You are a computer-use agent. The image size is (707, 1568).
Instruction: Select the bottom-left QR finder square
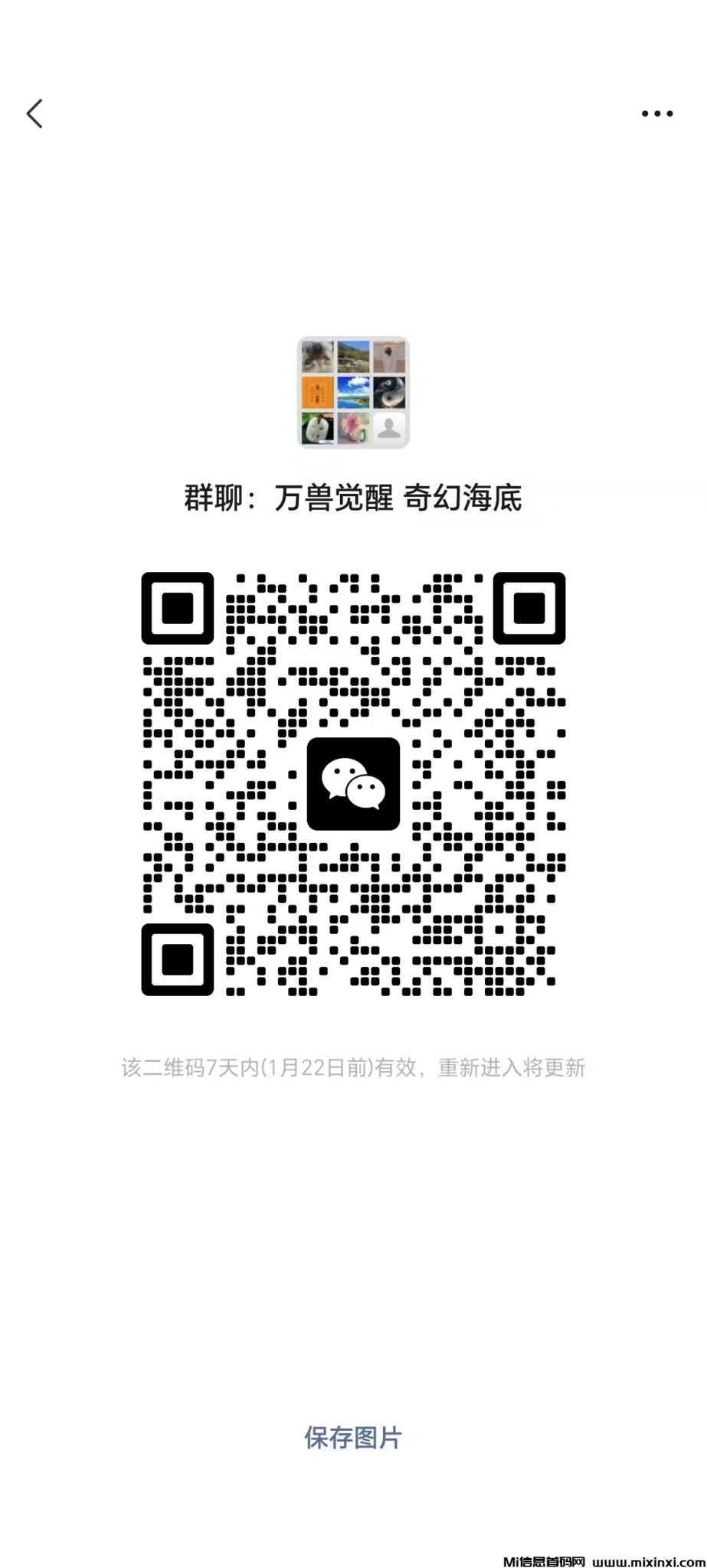coord(178,959)
